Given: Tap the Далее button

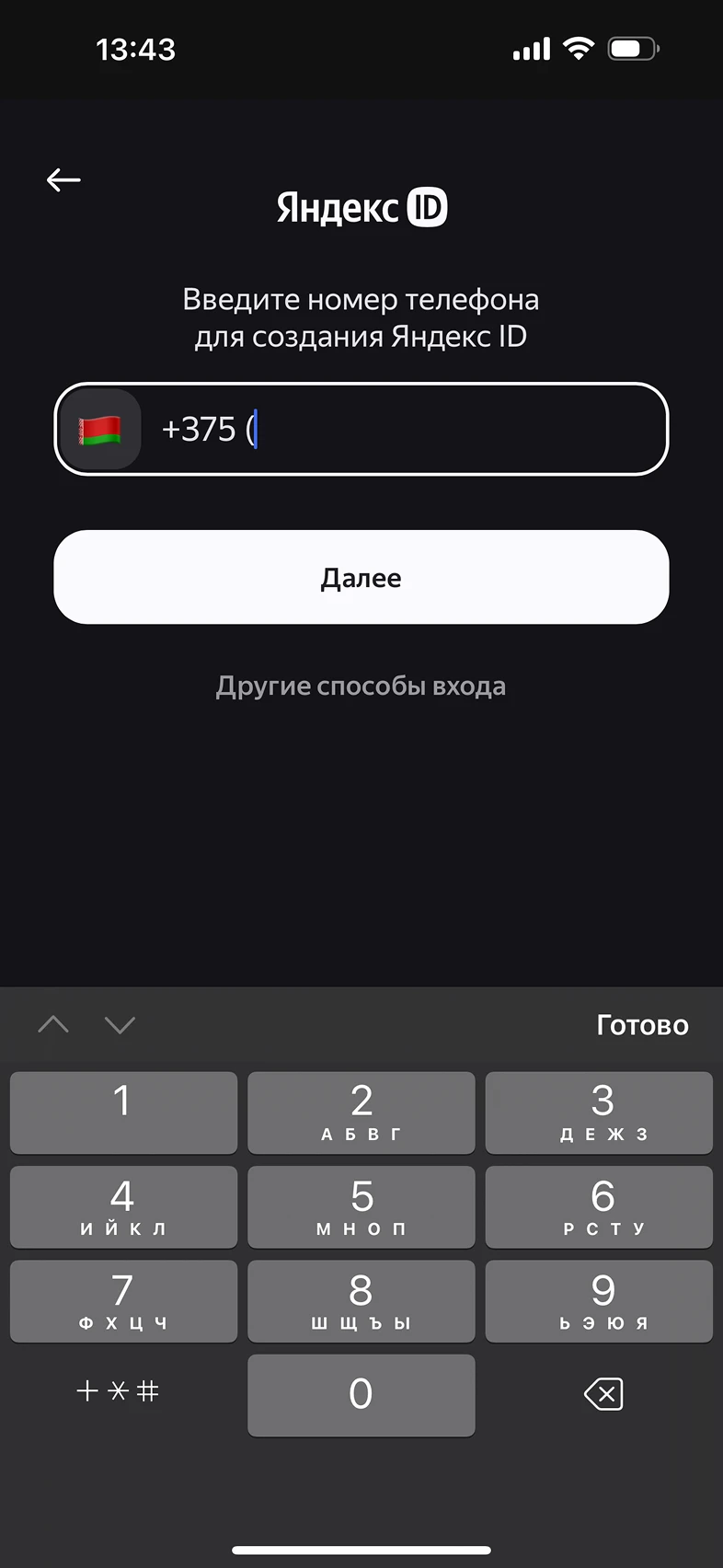Looking at the screenshot, I should [361, 577].
